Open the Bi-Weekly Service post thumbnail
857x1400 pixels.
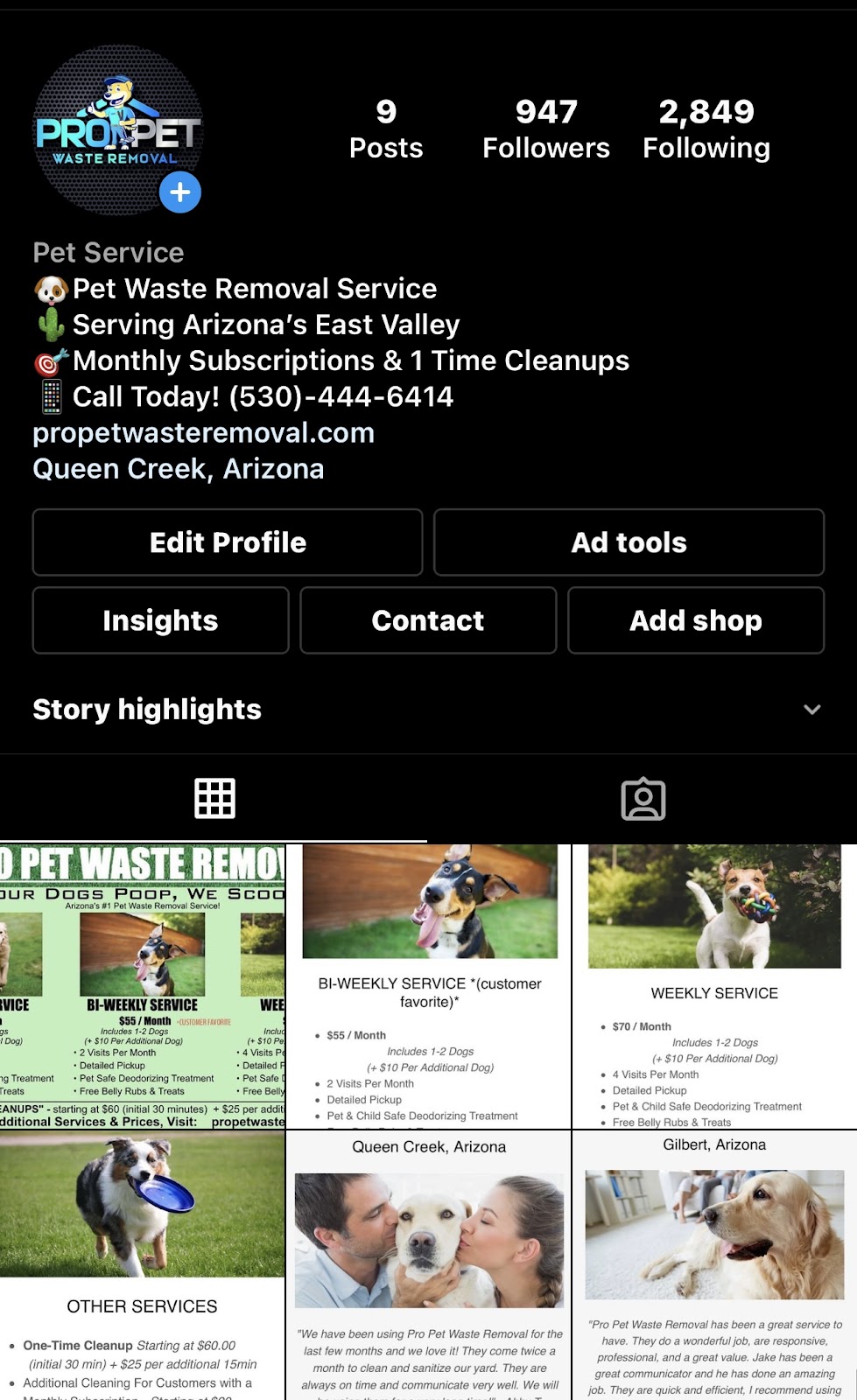tap(429, 980)
